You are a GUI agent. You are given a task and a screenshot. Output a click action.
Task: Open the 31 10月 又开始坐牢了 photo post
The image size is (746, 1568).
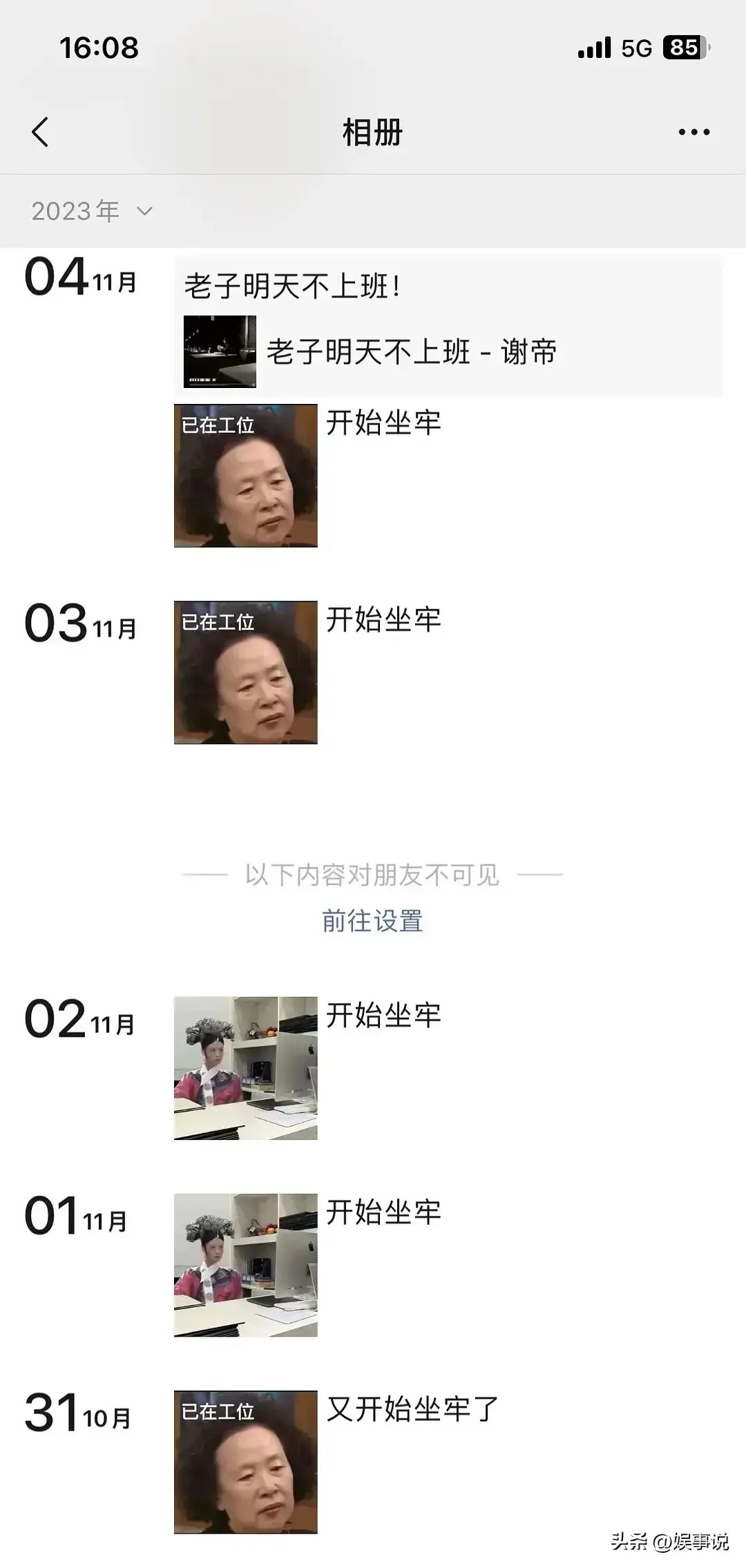point(246,1462)
